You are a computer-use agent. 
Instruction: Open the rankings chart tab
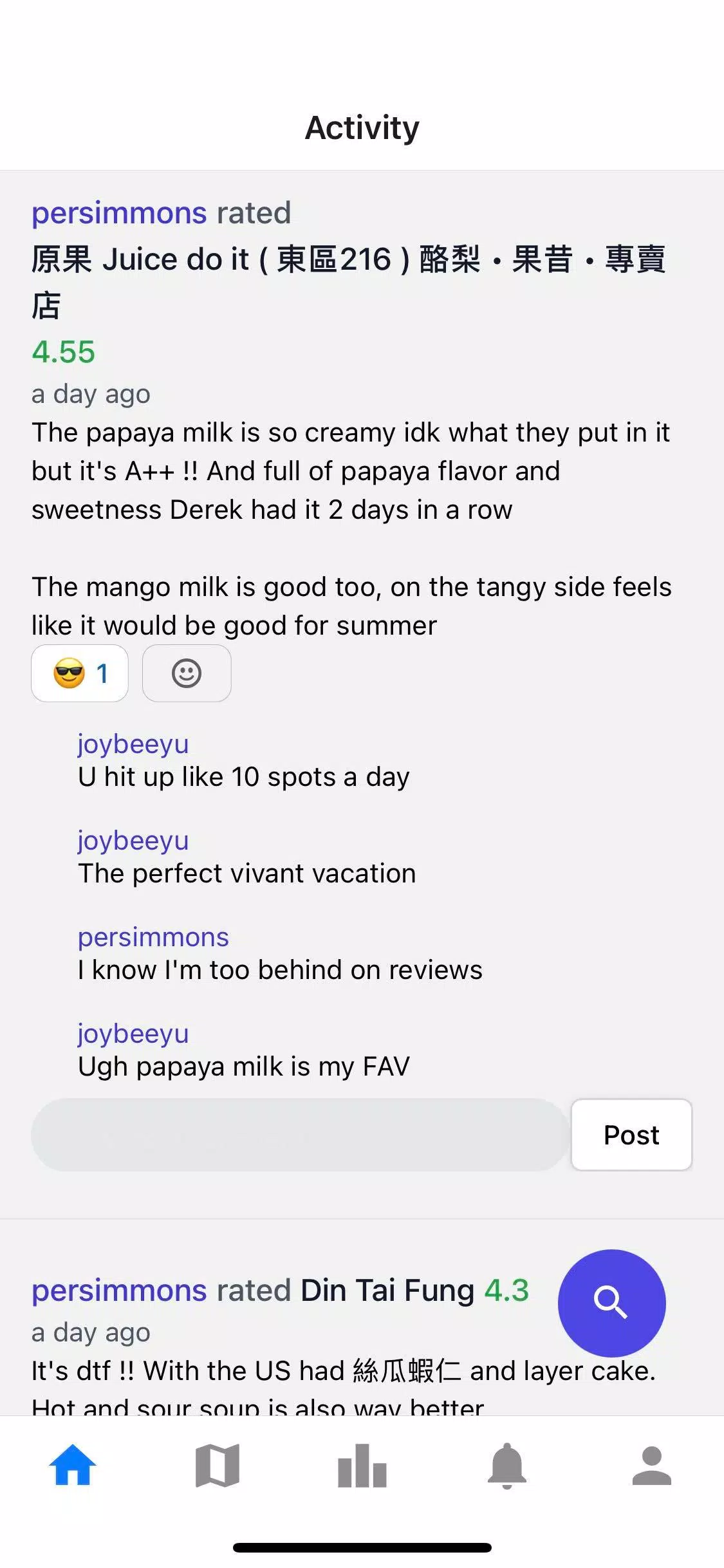coord(362,1465)
